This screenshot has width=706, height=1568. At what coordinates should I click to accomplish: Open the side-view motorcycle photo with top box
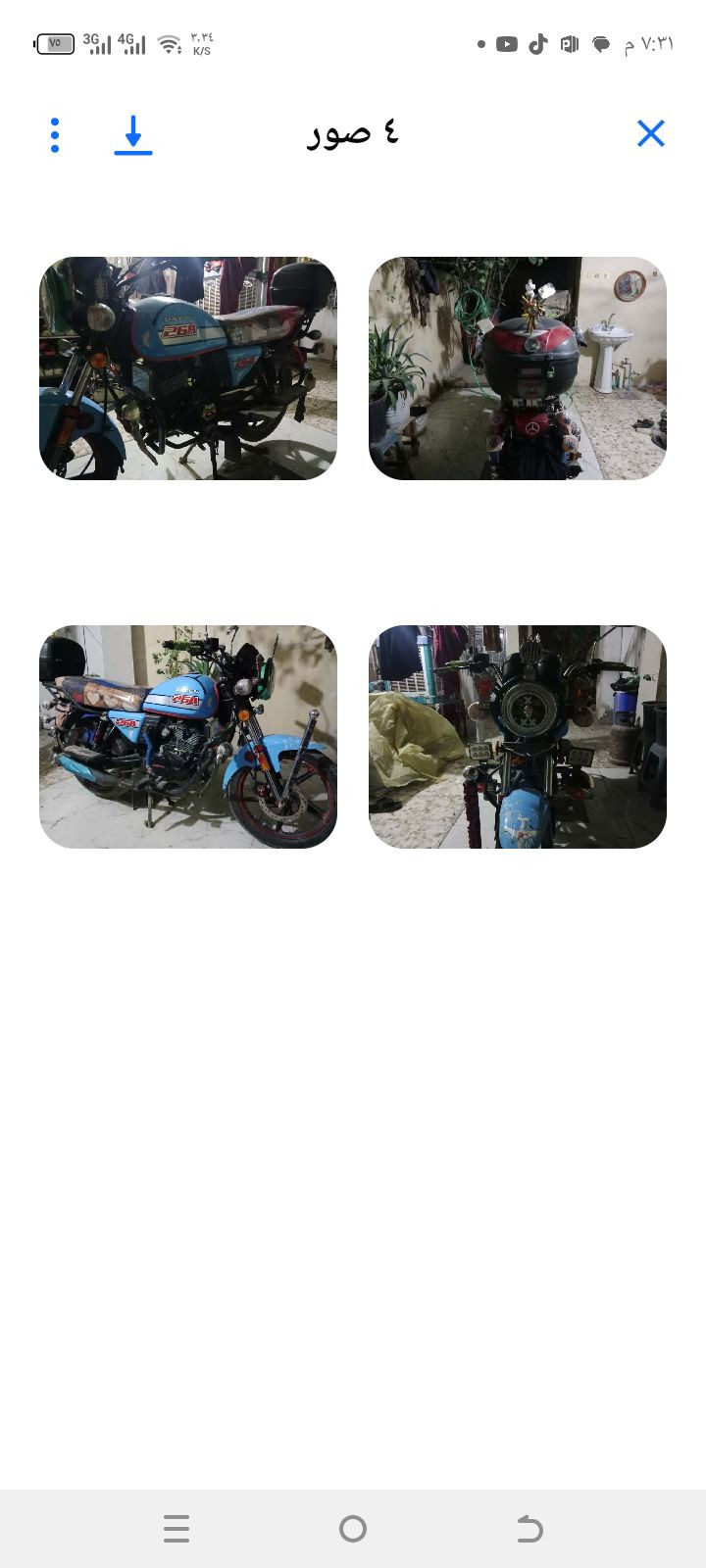(x=188, y=368)
